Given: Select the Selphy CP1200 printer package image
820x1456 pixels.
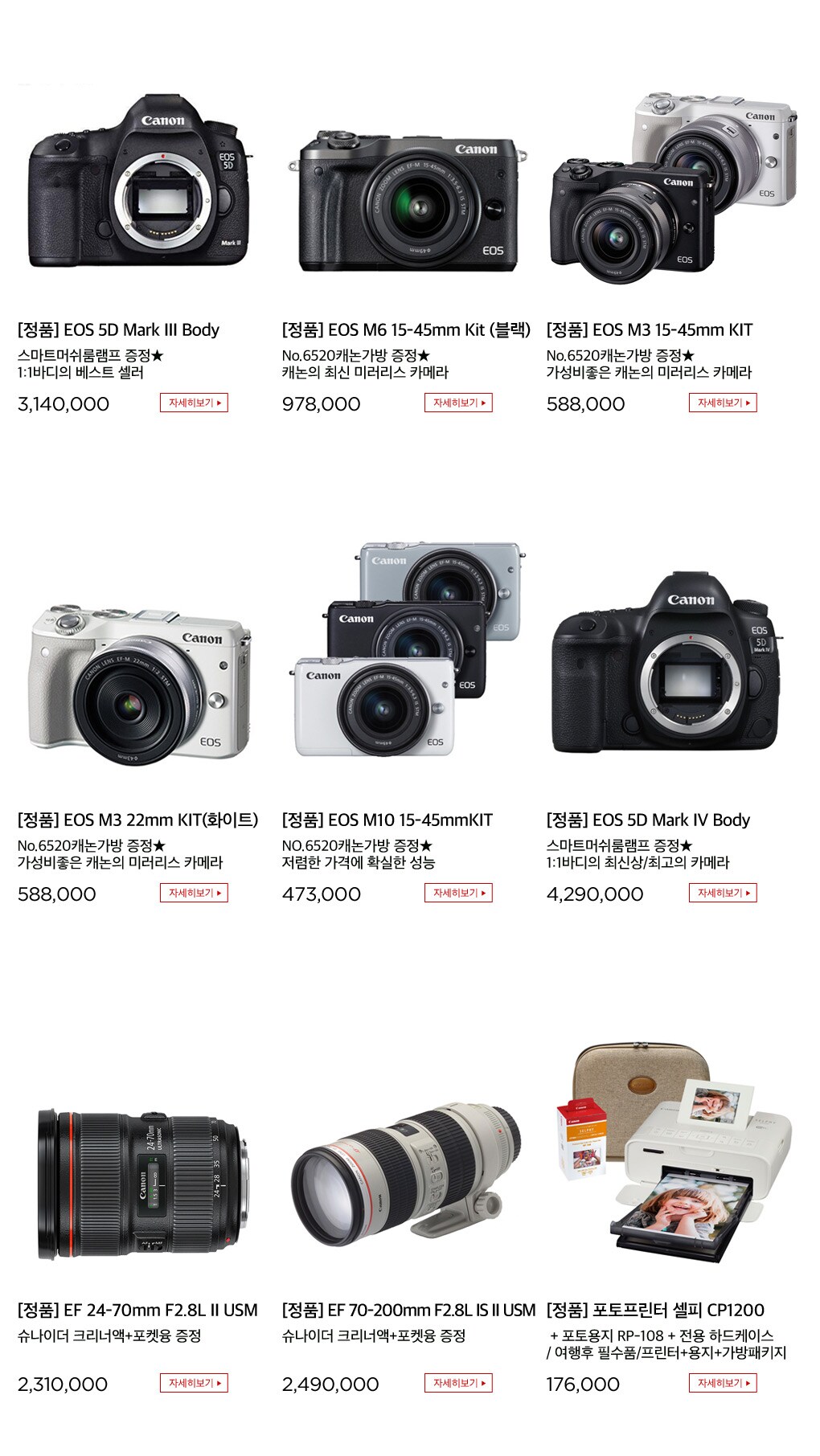Looking at the screenshot, I should pos(674,1153).
